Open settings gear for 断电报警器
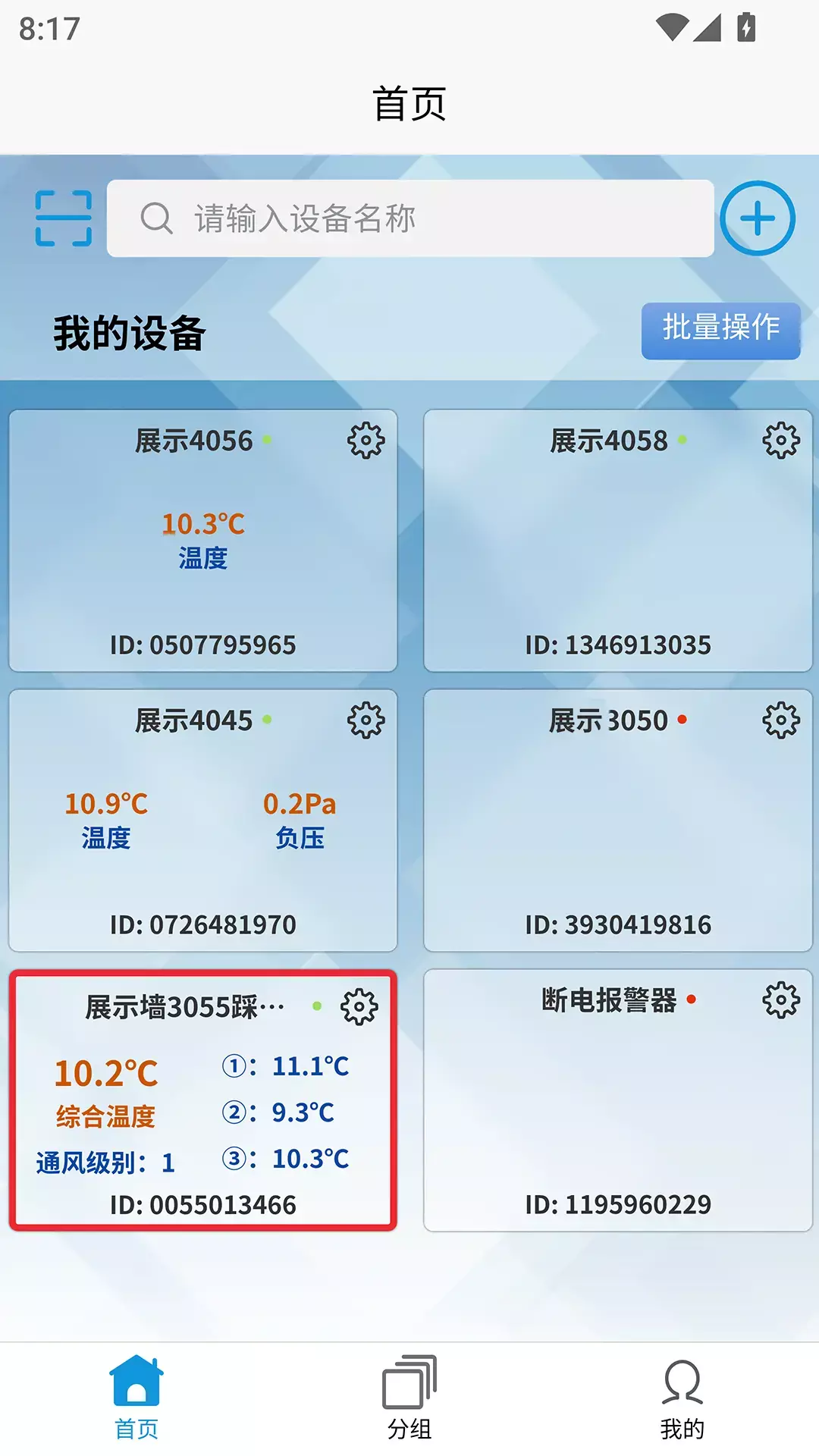Viewport: 819px width, 1456px height. coord(781,1000)
